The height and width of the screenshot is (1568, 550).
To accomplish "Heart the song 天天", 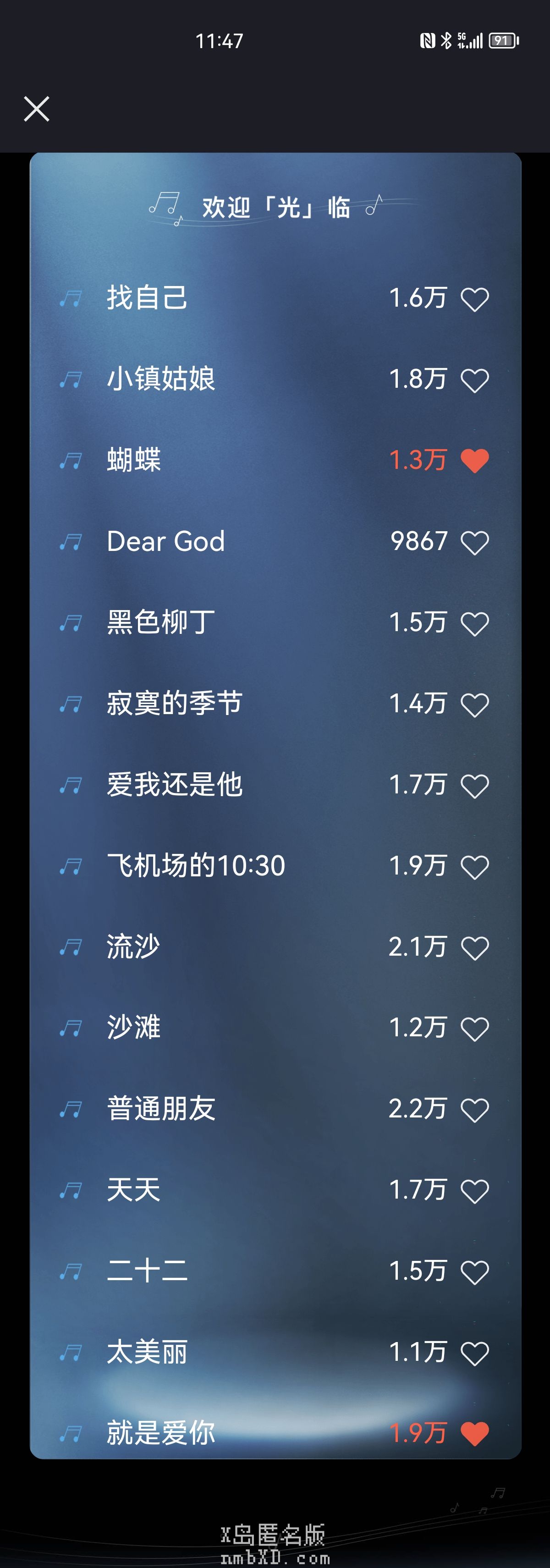I will pos(474,1191).
